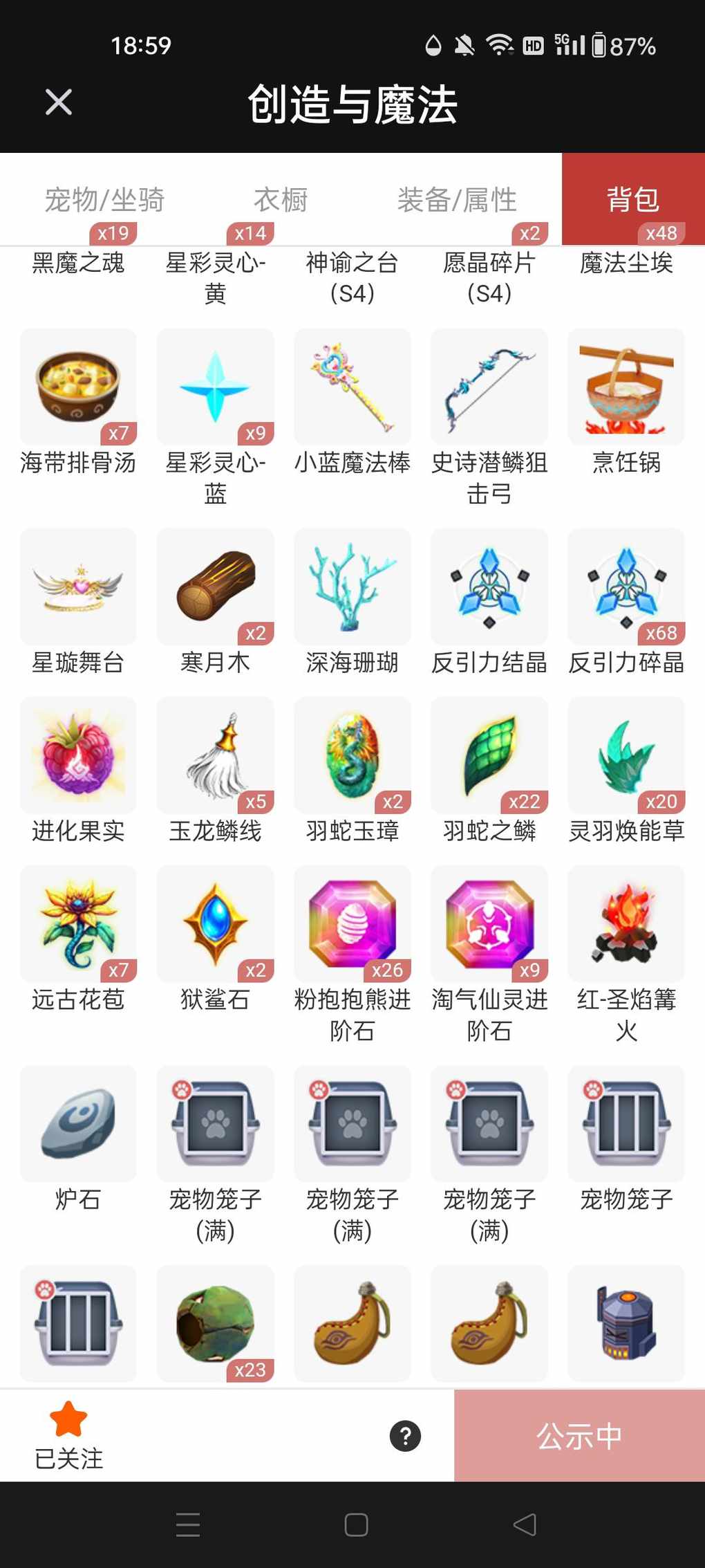Select the 背包 tab
This screenshot has height=1568, width=705.
click(632, 200)
